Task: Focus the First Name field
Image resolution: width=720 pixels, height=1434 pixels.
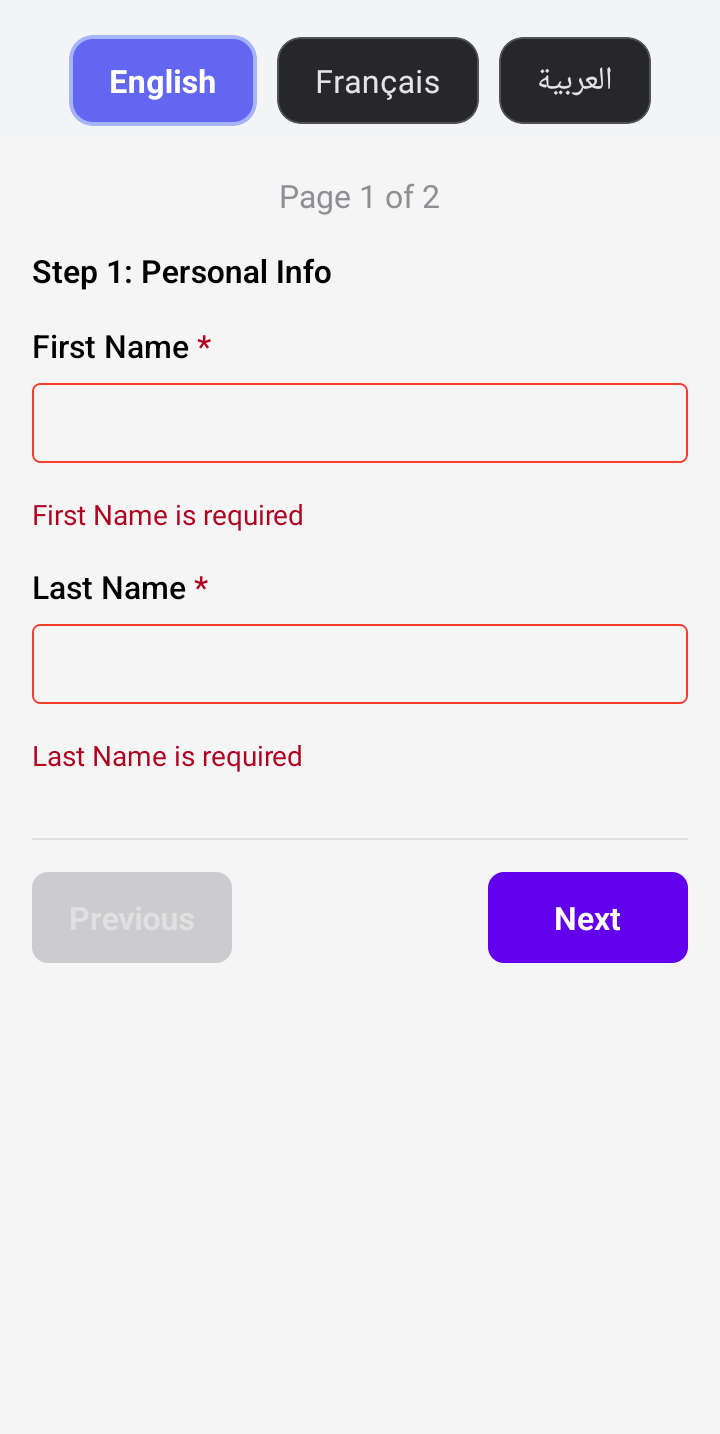Action: pyautogui.click(x=360, y=423)
